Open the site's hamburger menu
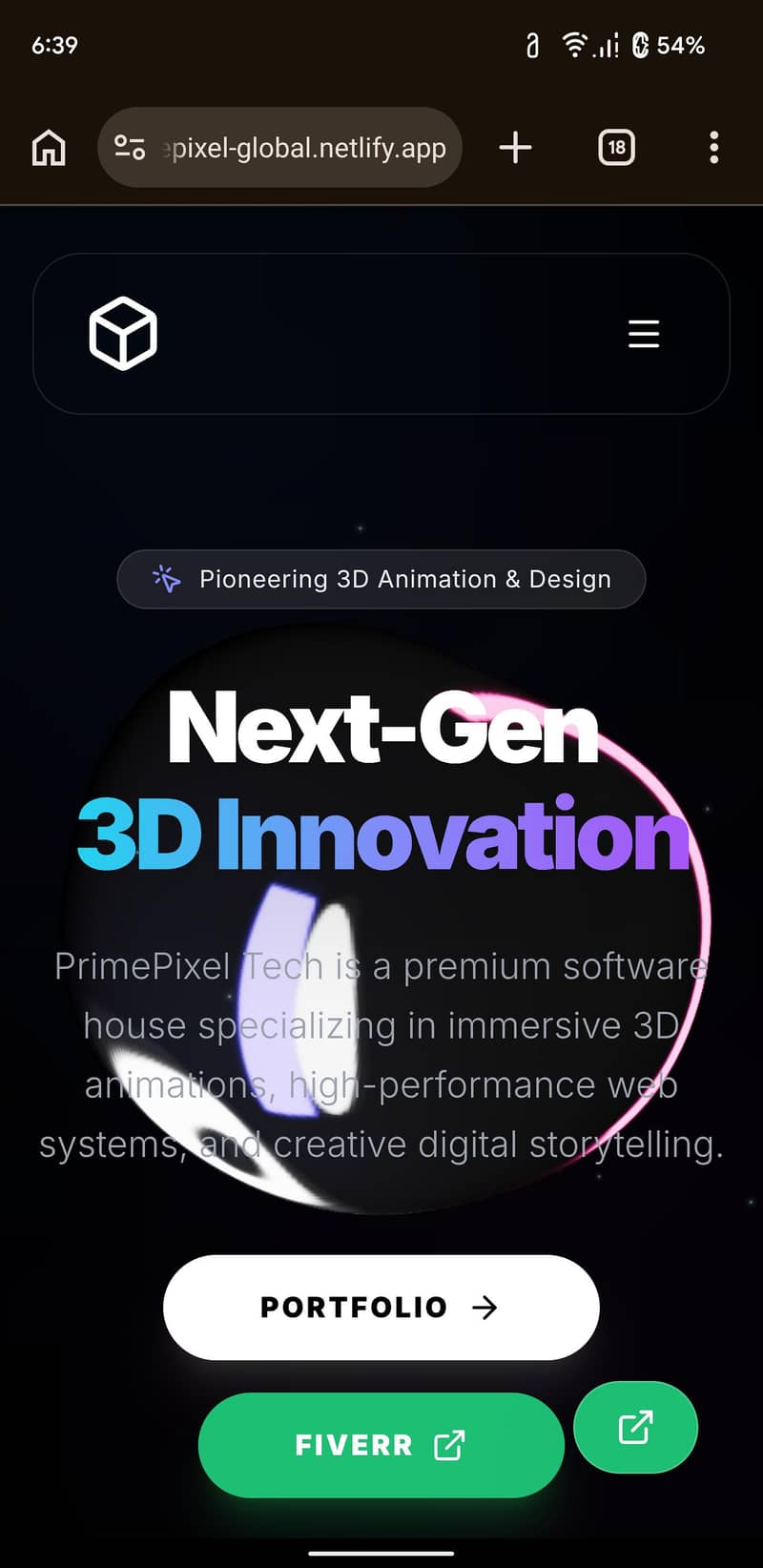 (x=644, y=334)
